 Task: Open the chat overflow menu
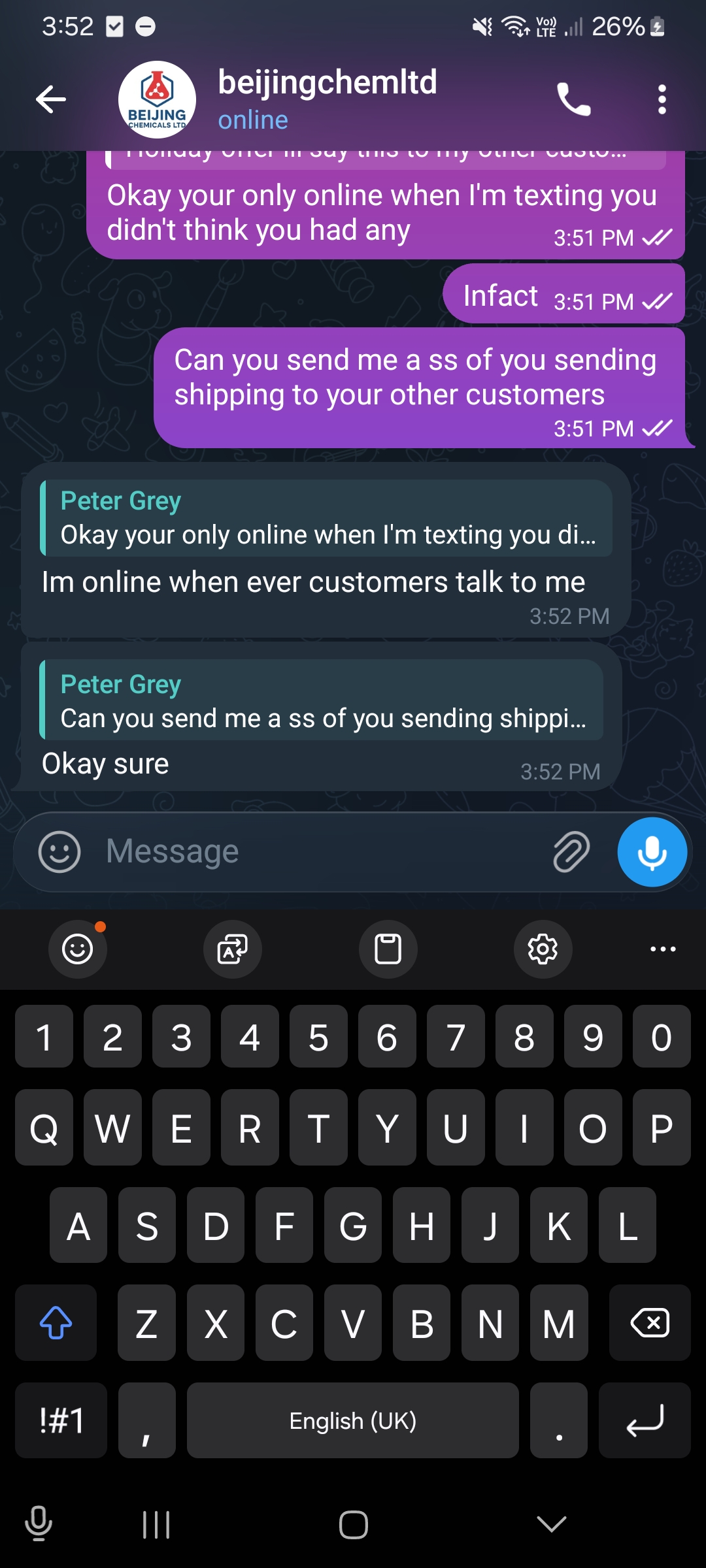click(662, 100)
